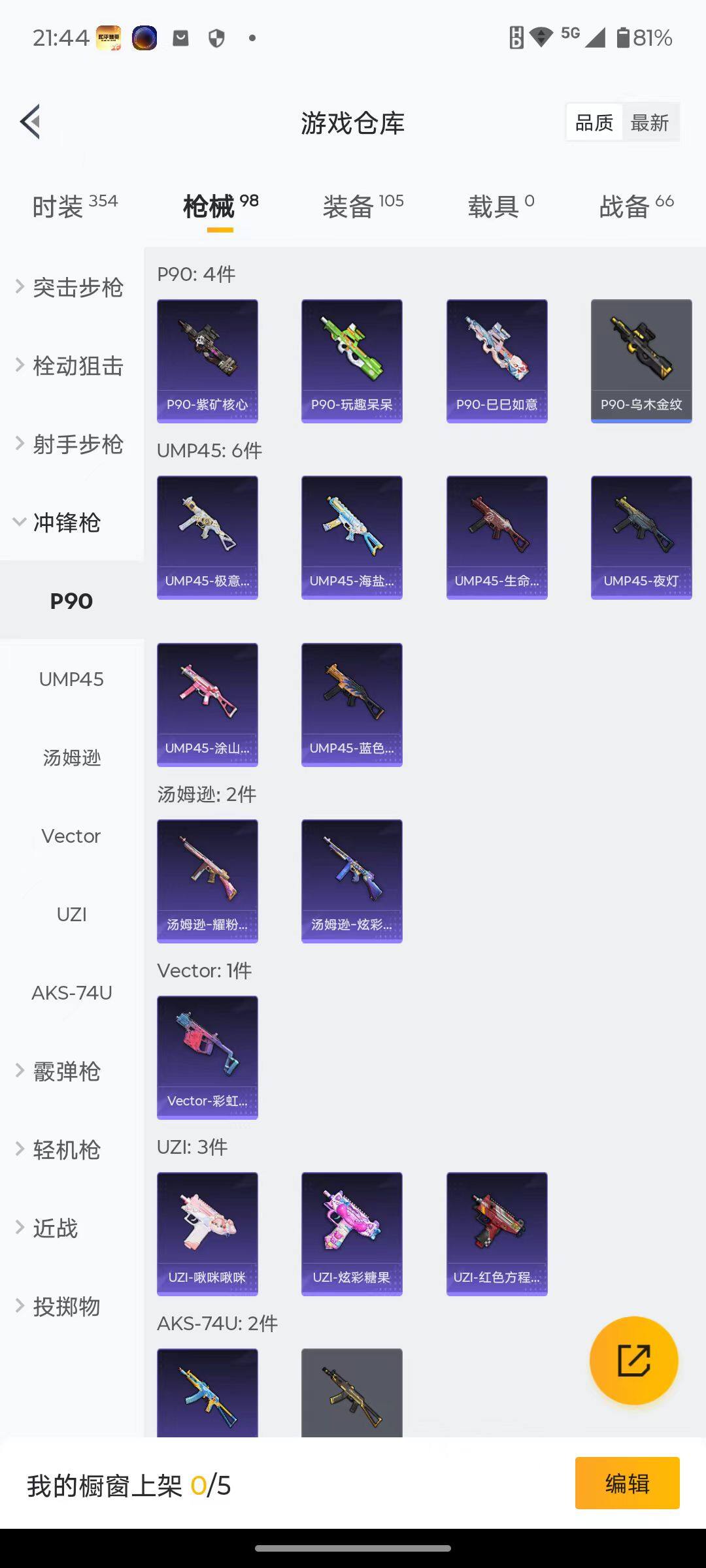Open the Vector-彩虹 skin tile

coord(207,1057)
